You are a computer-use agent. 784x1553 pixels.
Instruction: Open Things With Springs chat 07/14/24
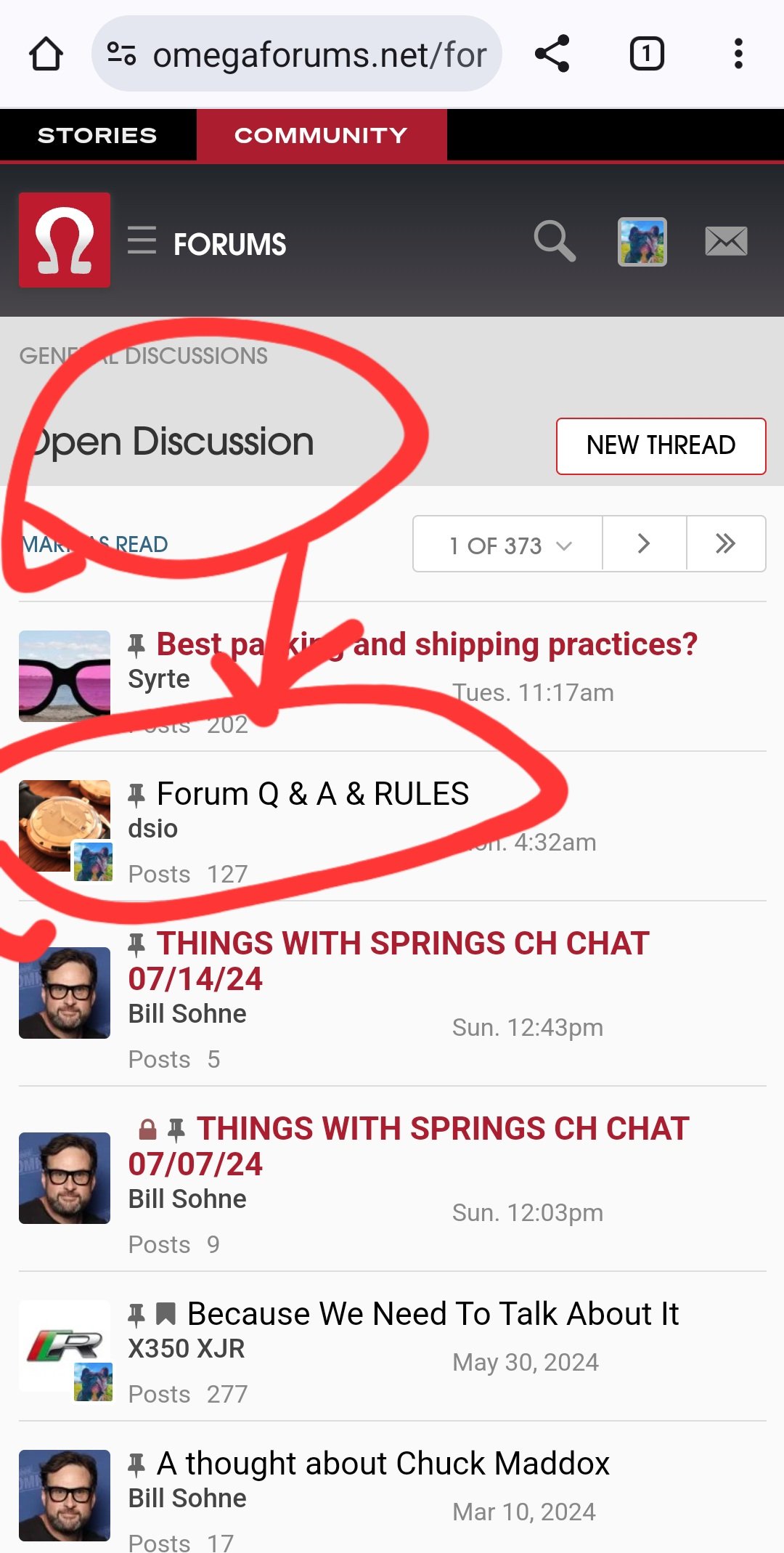[402, 944]
